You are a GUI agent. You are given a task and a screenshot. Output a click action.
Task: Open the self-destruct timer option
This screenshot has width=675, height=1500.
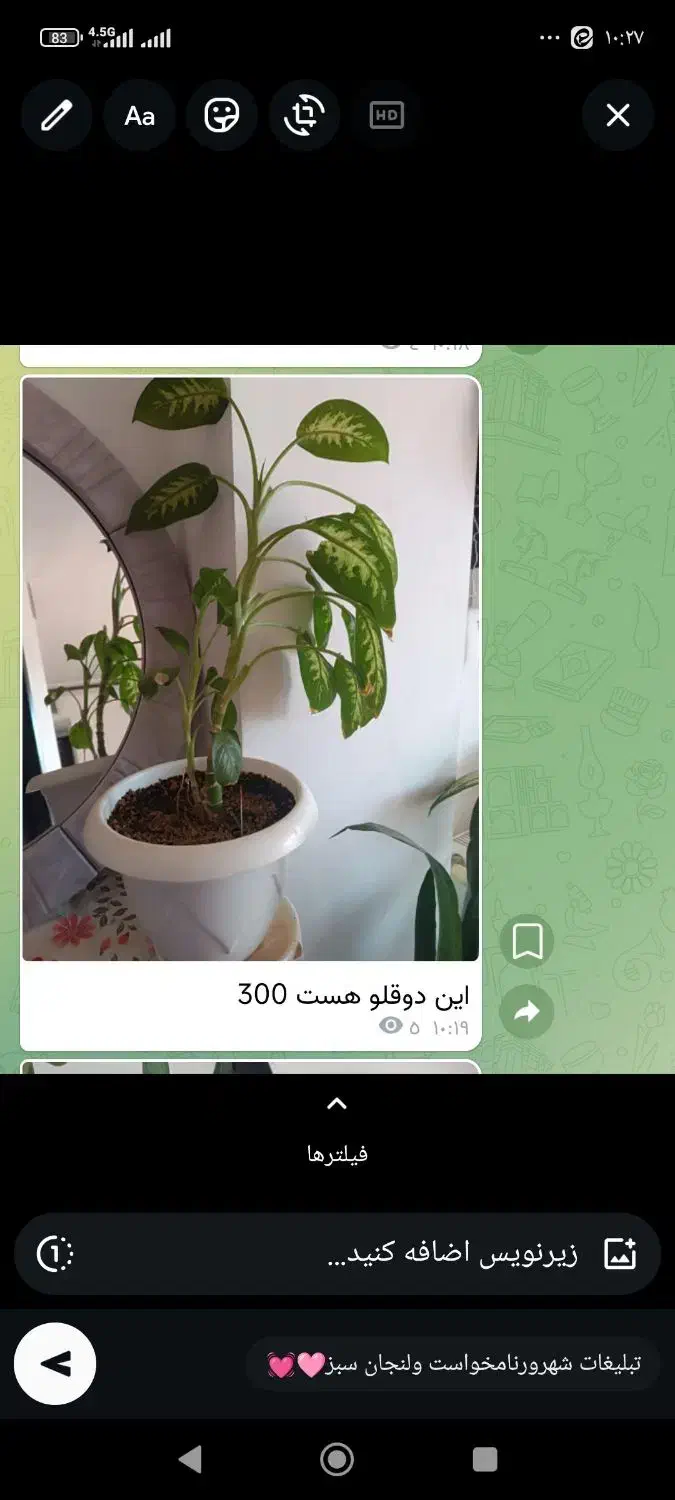(x=55, y=1253)
